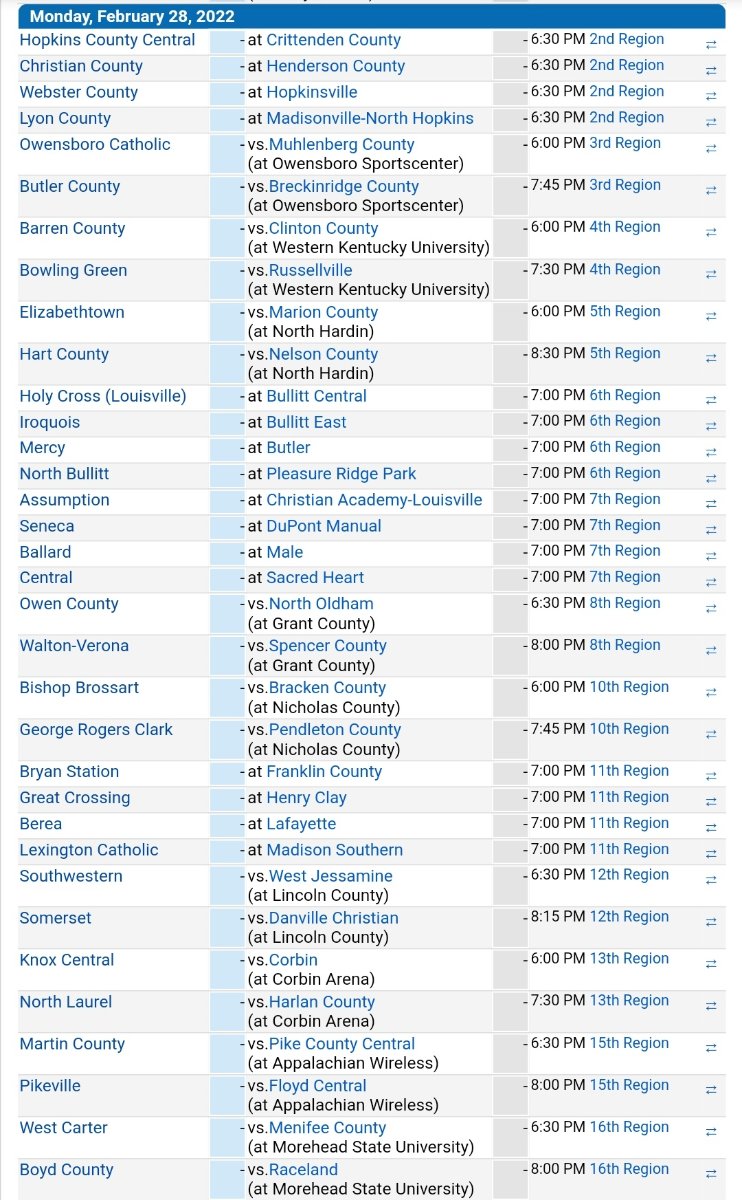Tap the swap arrows icon in the Boyd County row

(x=711, y=1174)
